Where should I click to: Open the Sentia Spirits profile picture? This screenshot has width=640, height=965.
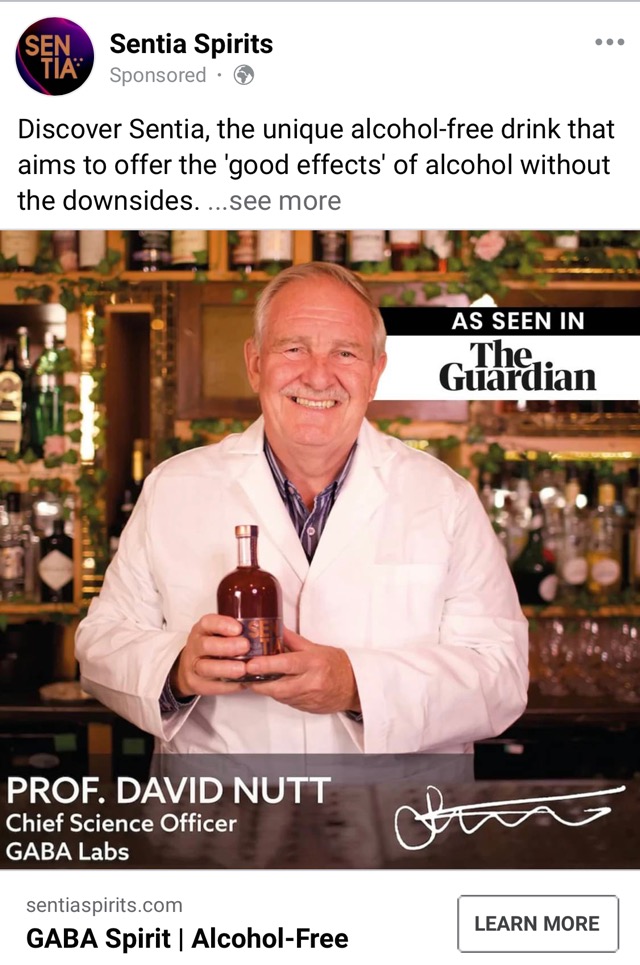coord(54,56)
